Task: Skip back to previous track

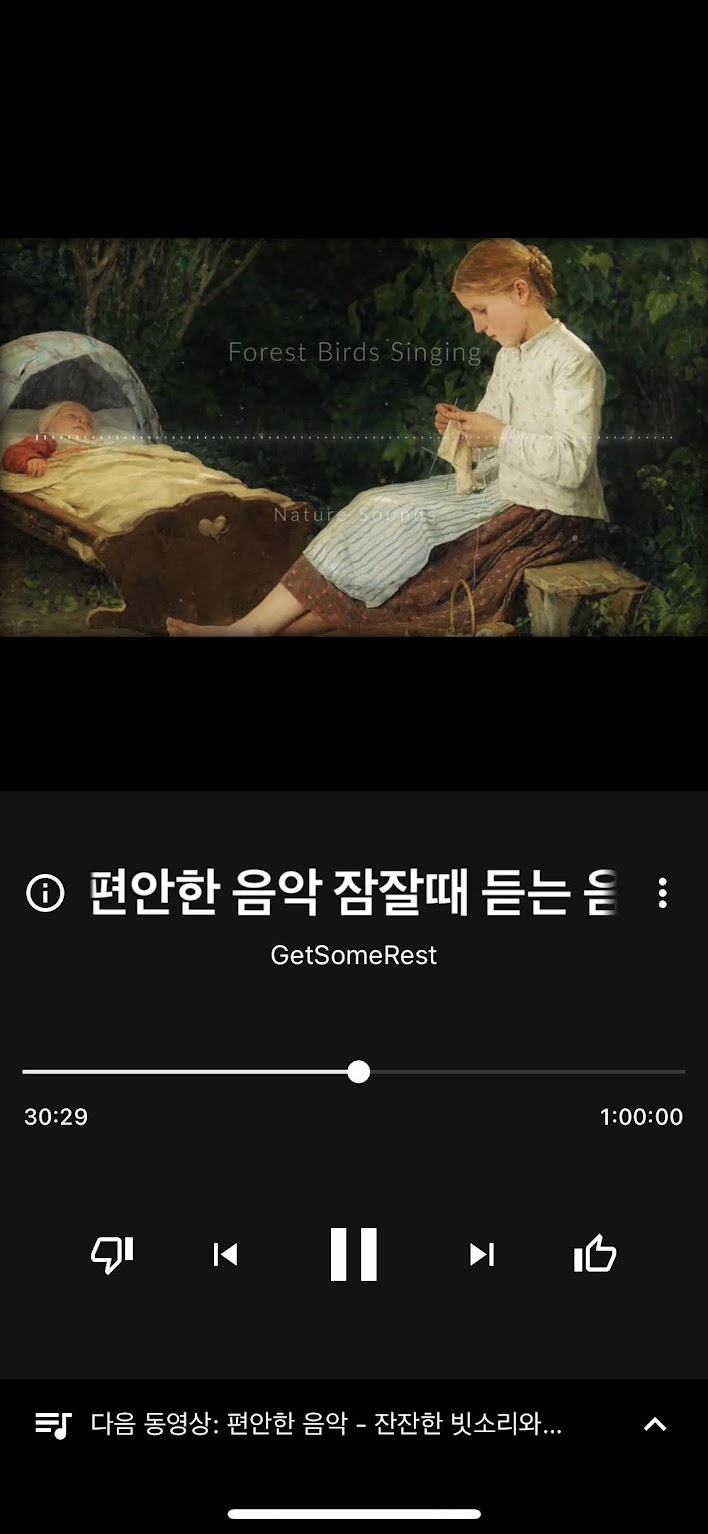Action: coord(226,1254)
